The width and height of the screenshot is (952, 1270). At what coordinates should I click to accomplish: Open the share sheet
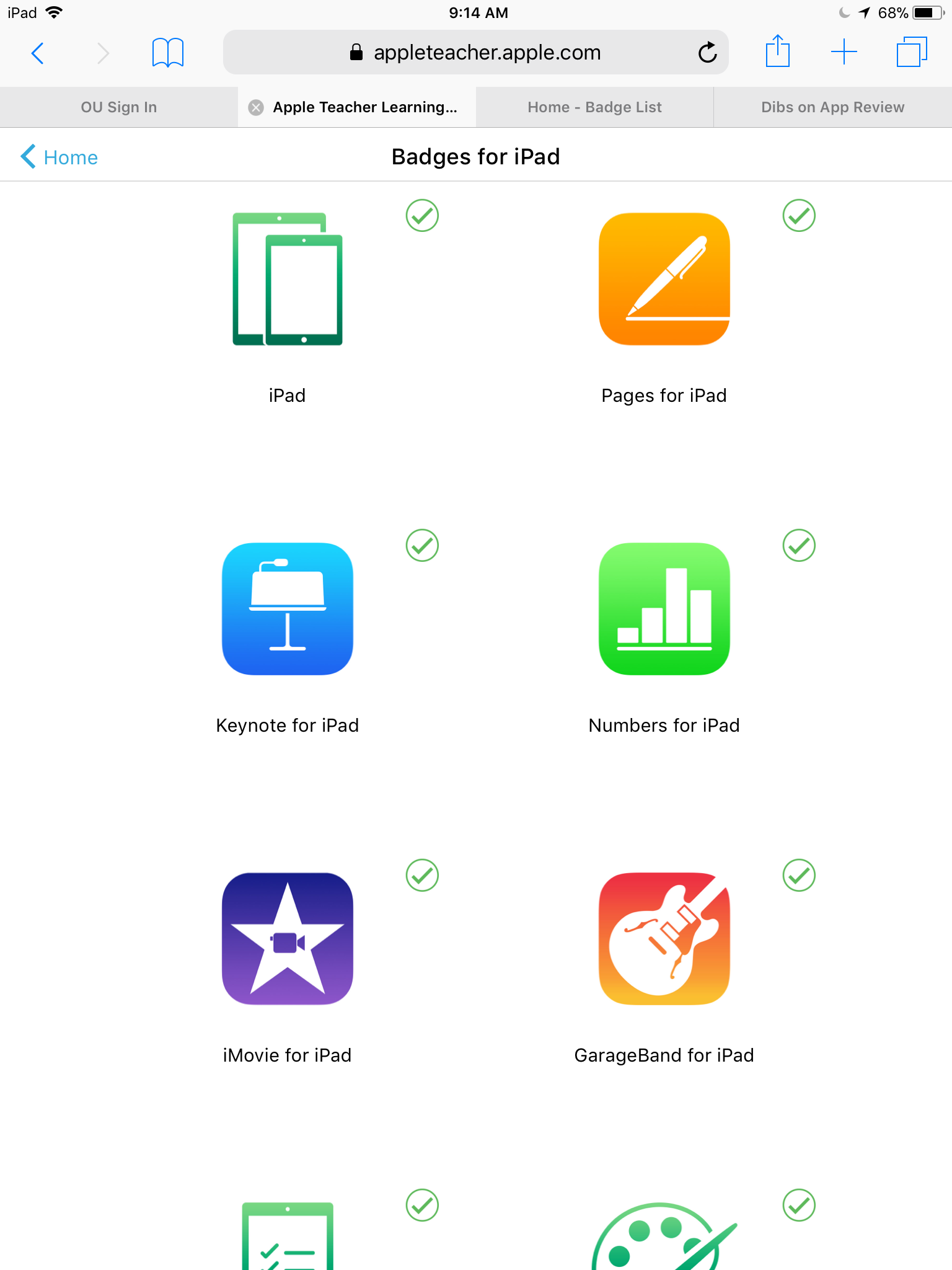(777, 51)
